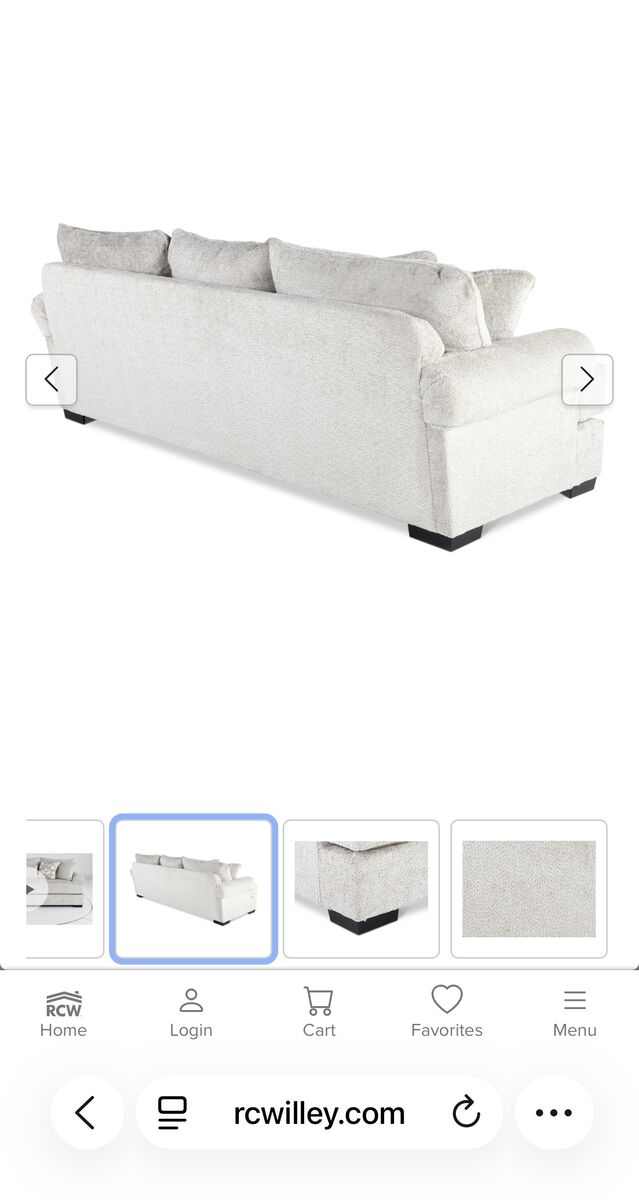Open Favorites list
The height and width of the screenshot is (1200, 639).
pyautogui.click(x=447, y=1013)
